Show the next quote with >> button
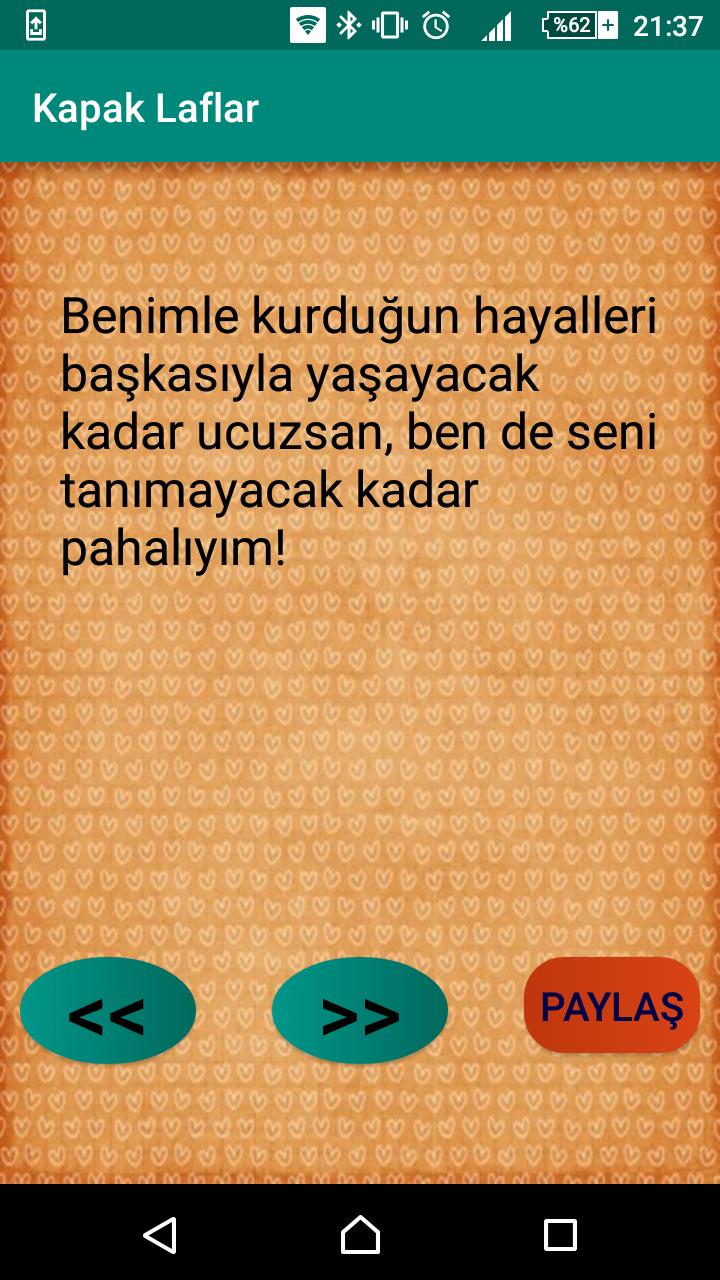This screenshot has width=720, height=1280. 360,1010
